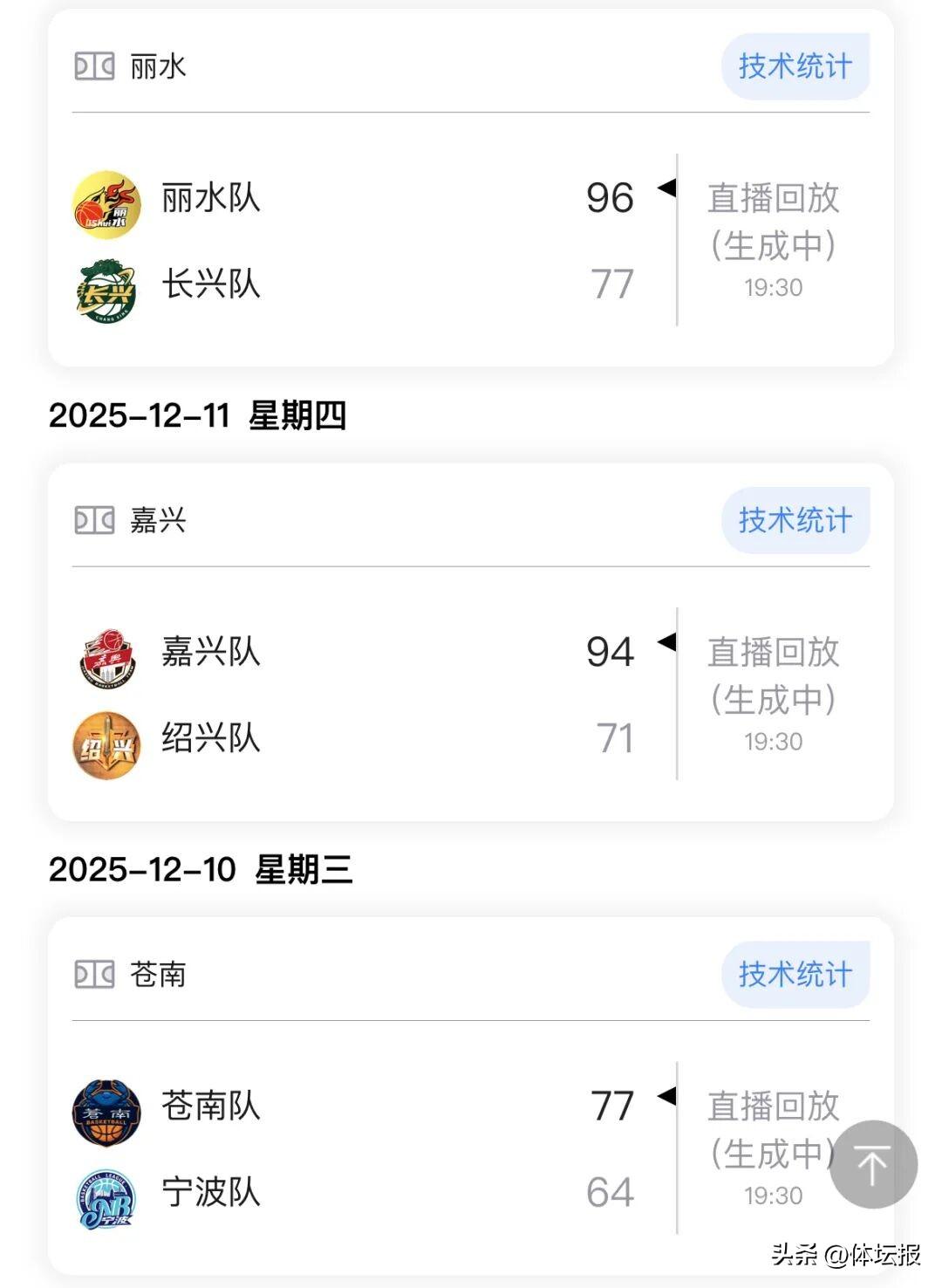
Task: Open 直播回放 for the 丽水队 game
Action: click(773, 222)
